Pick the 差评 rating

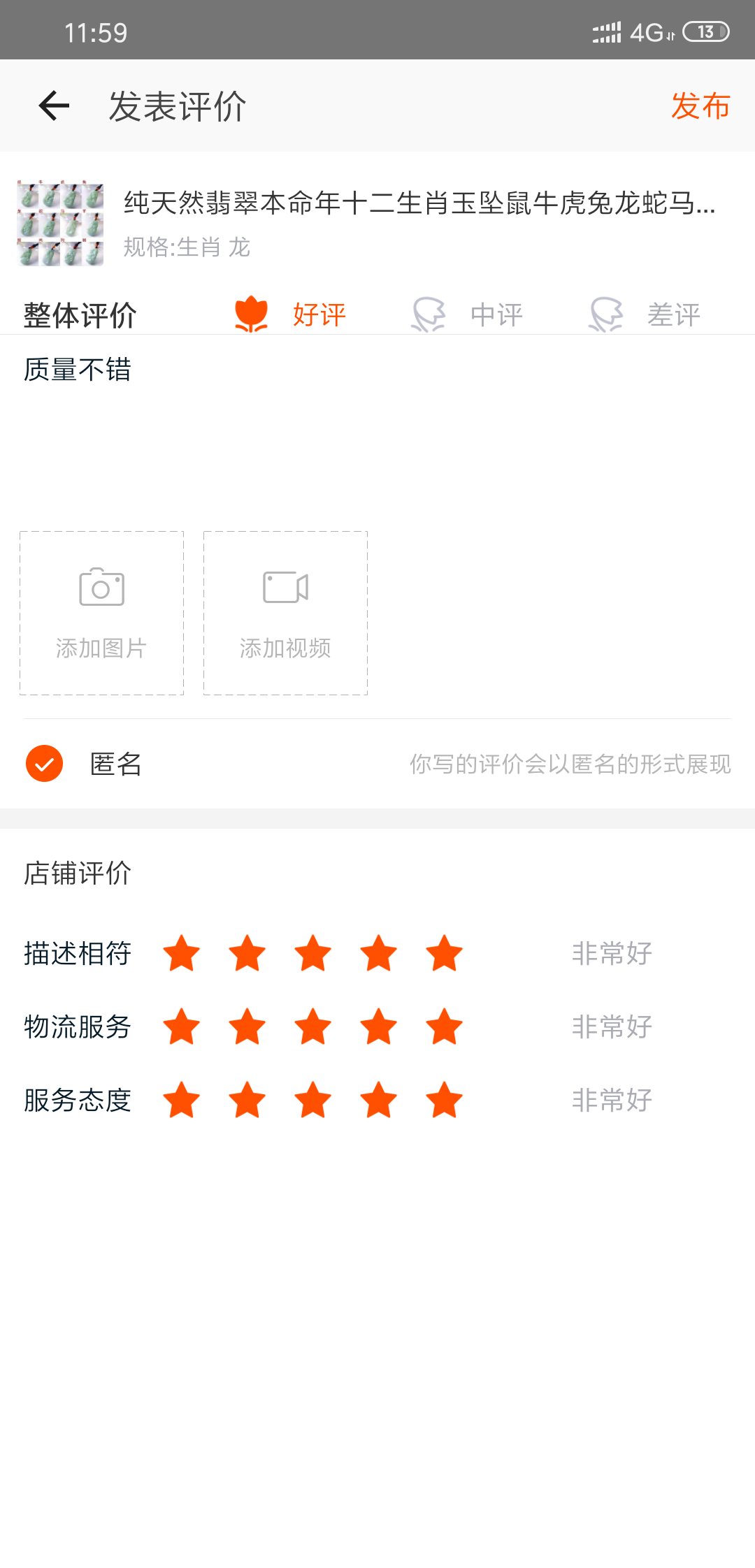click(645, 314)
